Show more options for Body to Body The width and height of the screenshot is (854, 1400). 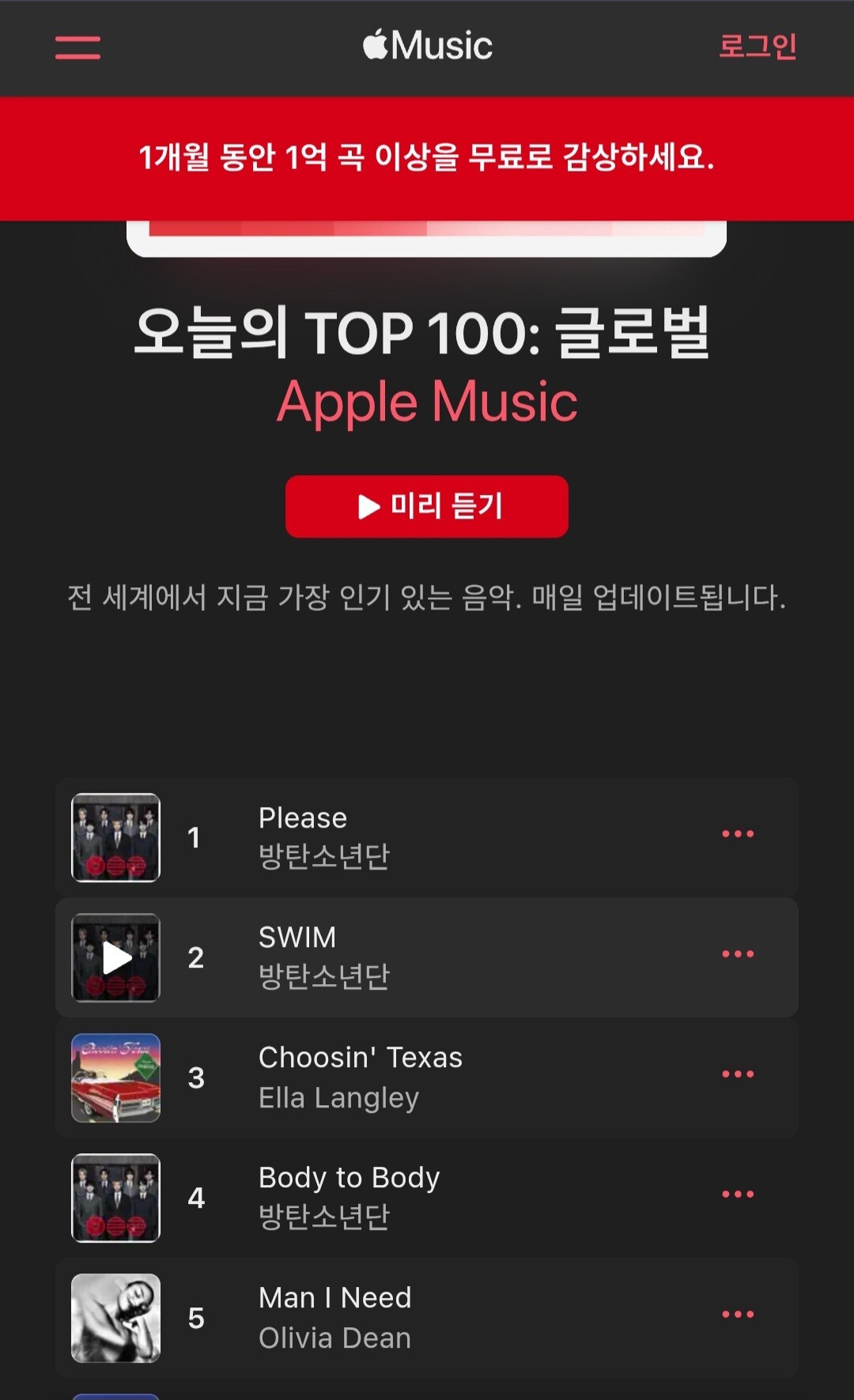tap(738, 1194)
